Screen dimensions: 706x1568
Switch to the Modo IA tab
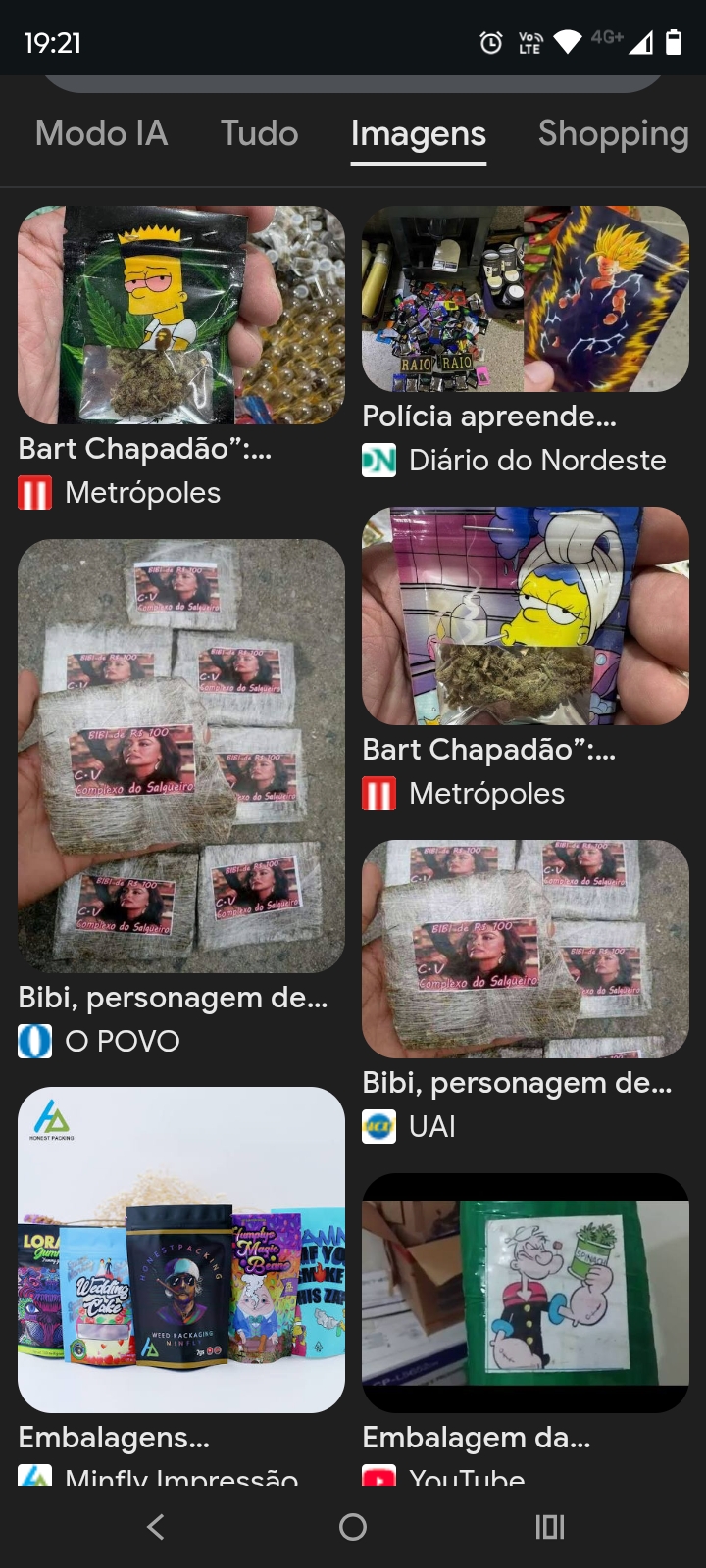click(x=101, y=133)
